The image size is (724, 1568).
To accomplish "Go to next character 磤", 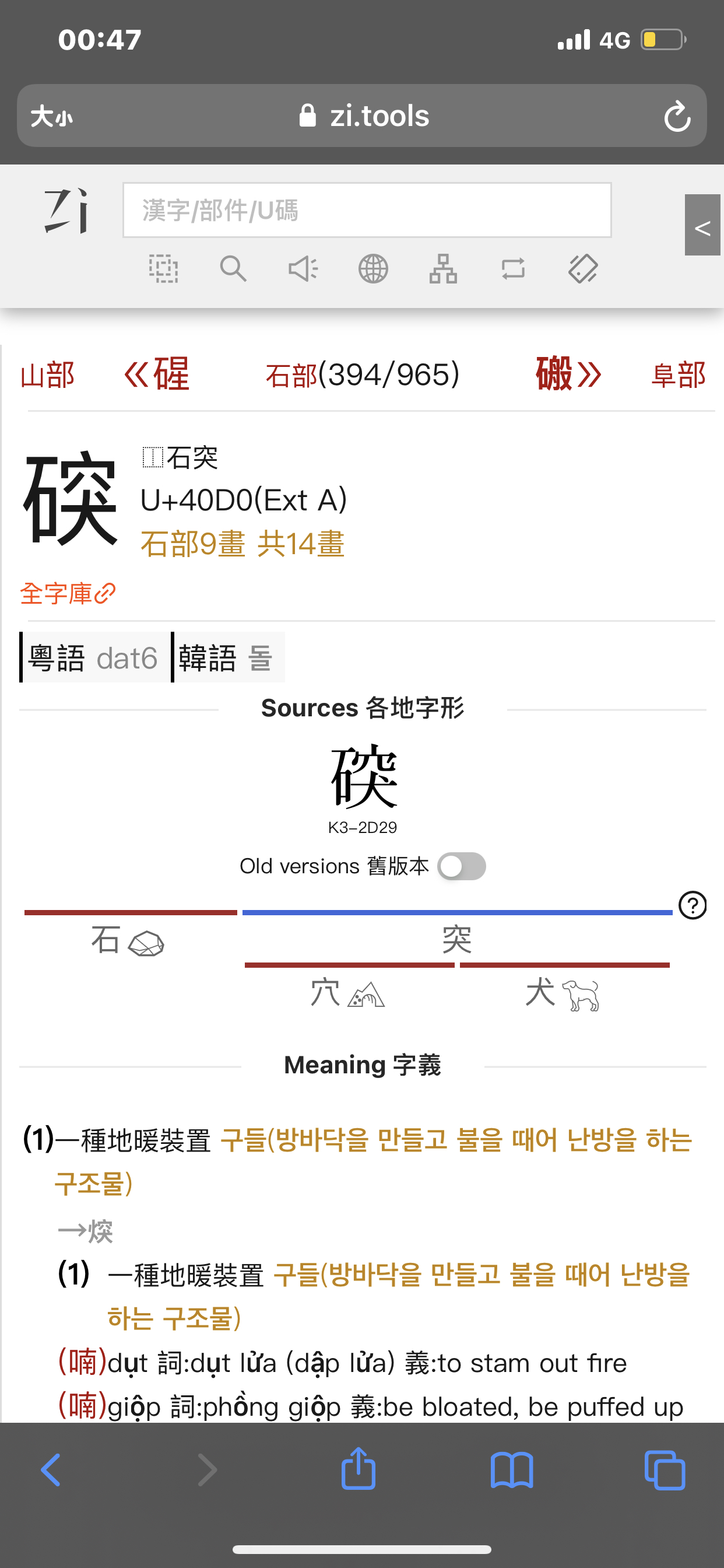I will pyautogui.click(x=568, y=374).
